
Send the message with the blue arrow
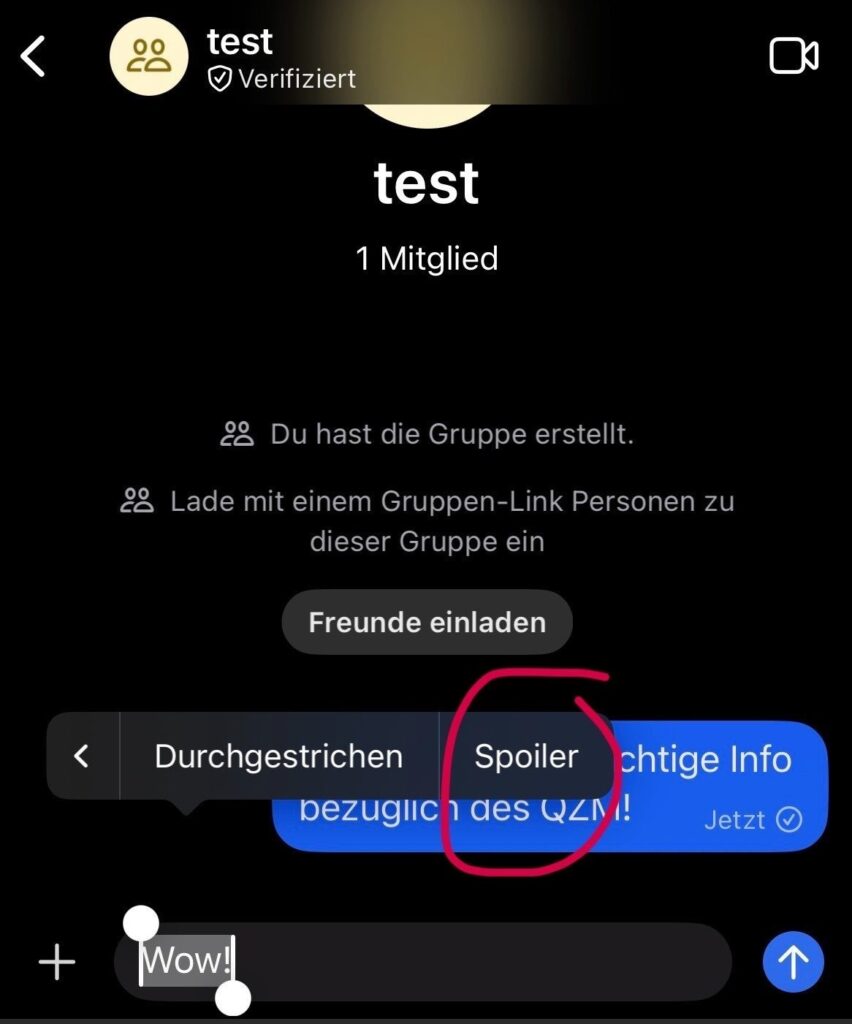pos(793,962)
